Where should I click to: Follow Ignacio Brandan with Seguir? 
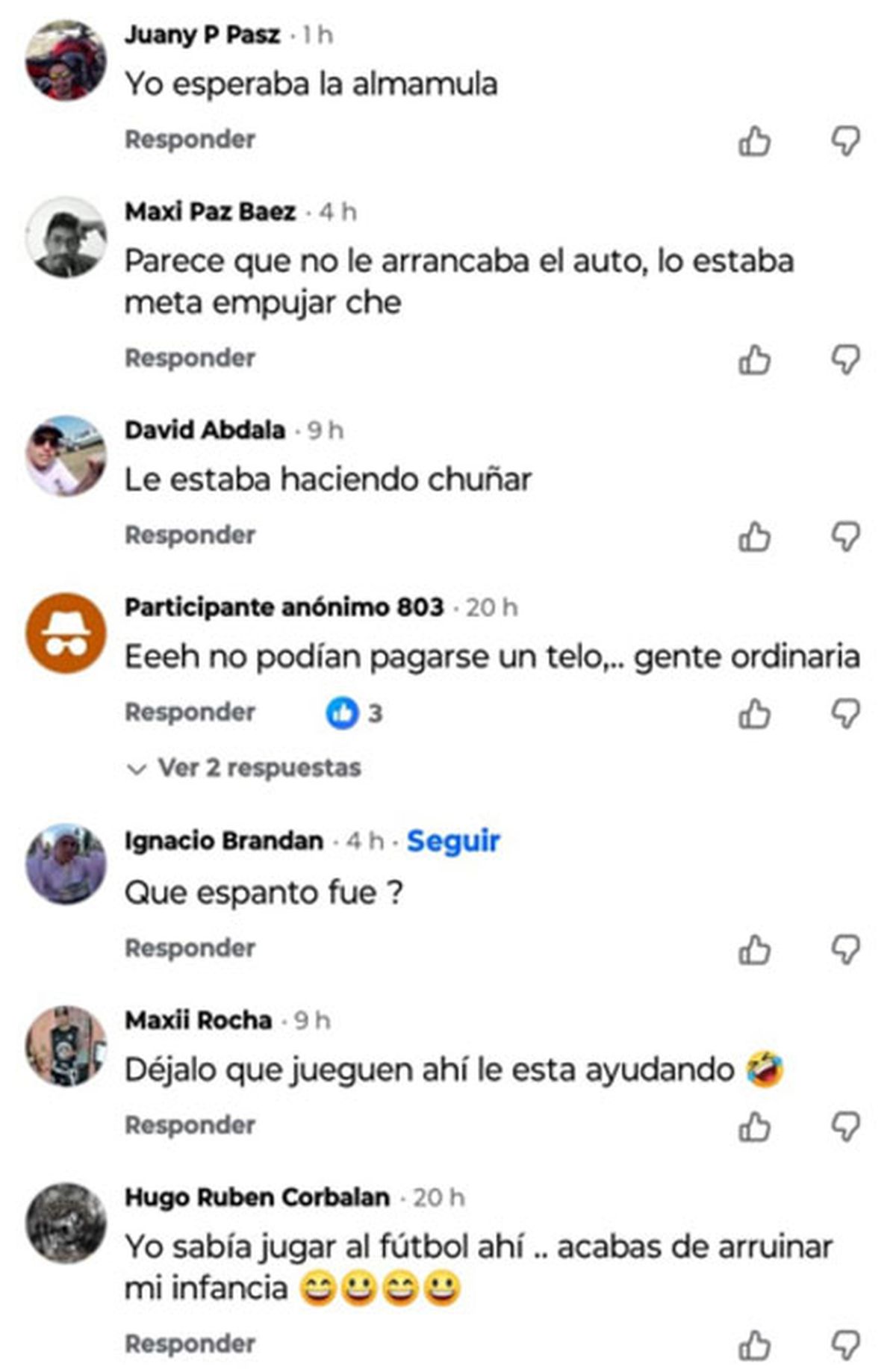click(453, 841)
